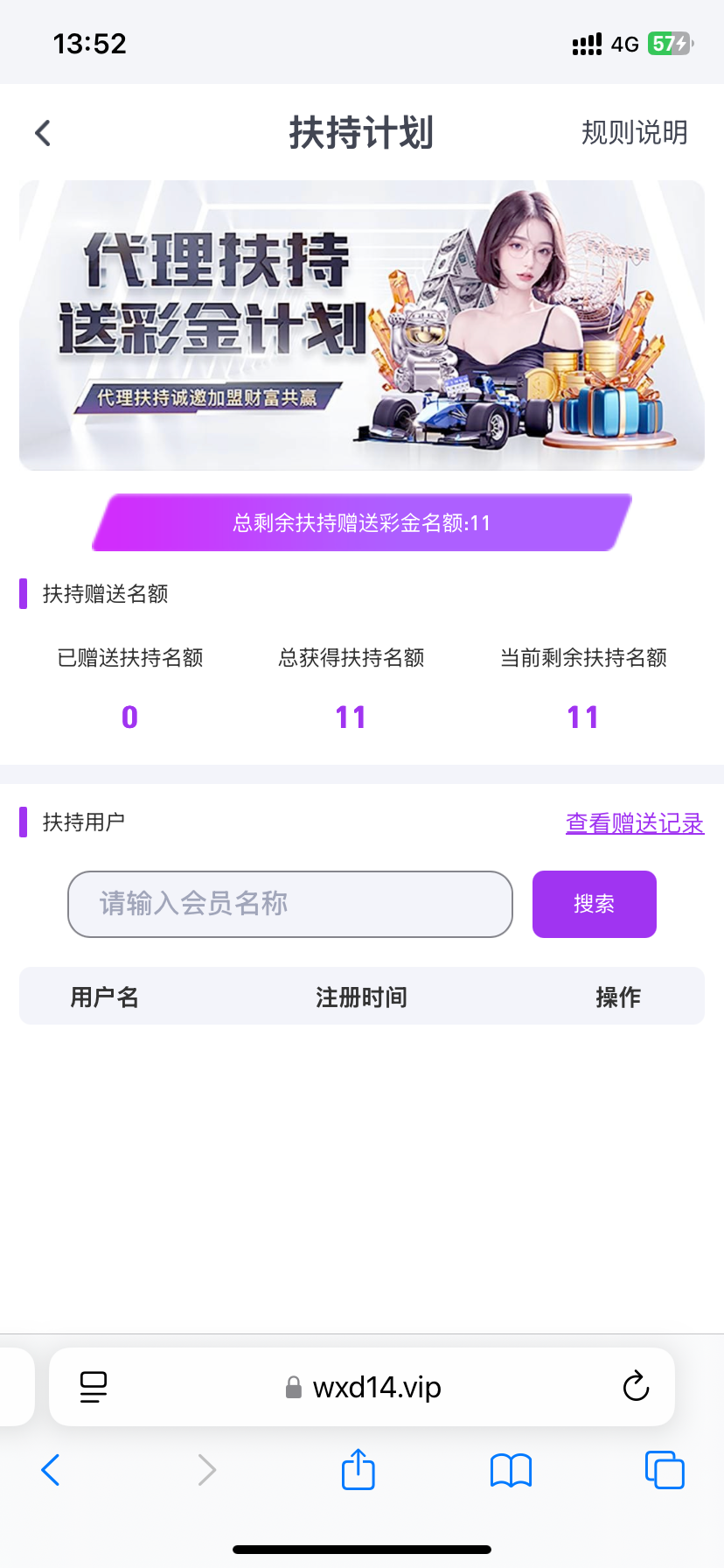Go back using the header back arrow
Viewport: 724px width, 1568px height.
pyautogui.click(x=43, y=133)
